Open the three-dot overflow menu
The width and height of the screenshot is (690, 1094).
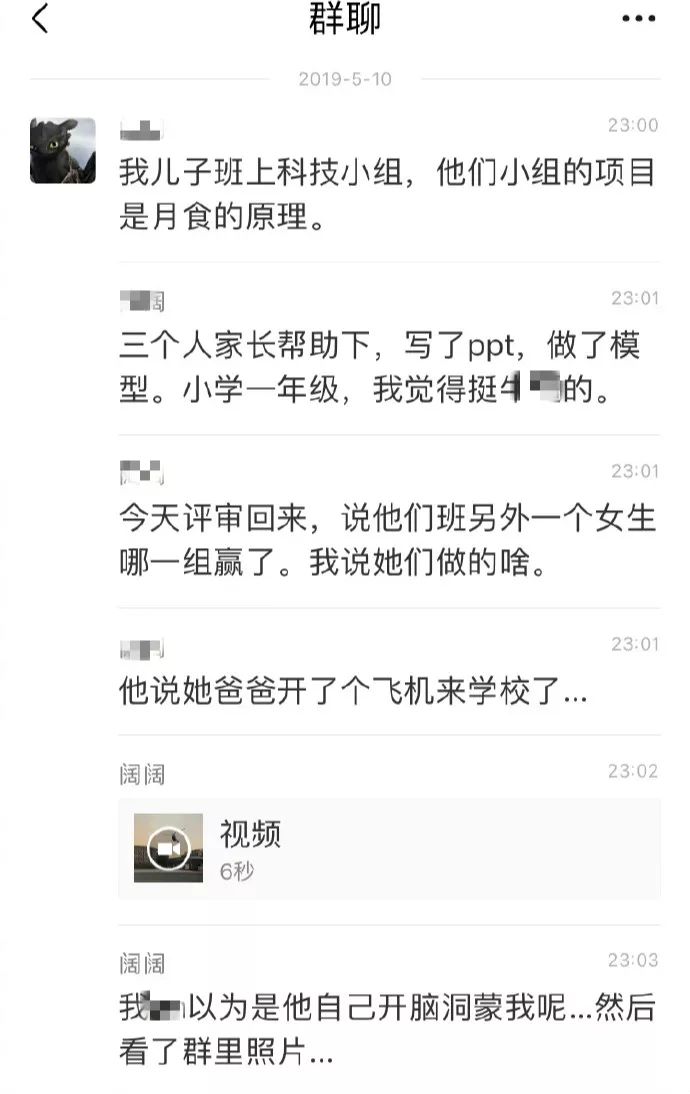tap(638, 19)
